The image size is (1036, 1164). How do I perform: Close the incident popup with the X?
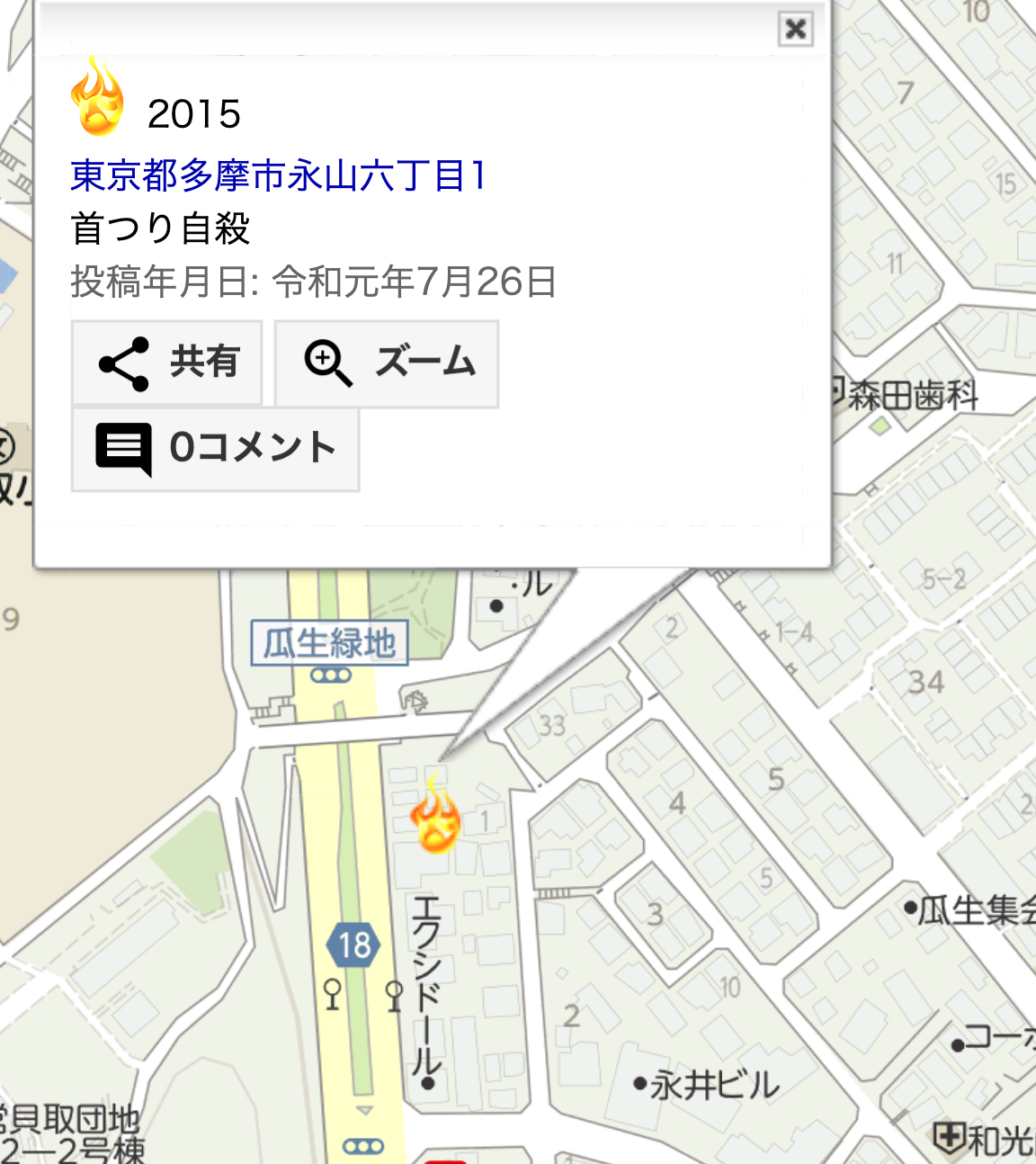coord(795,30)
